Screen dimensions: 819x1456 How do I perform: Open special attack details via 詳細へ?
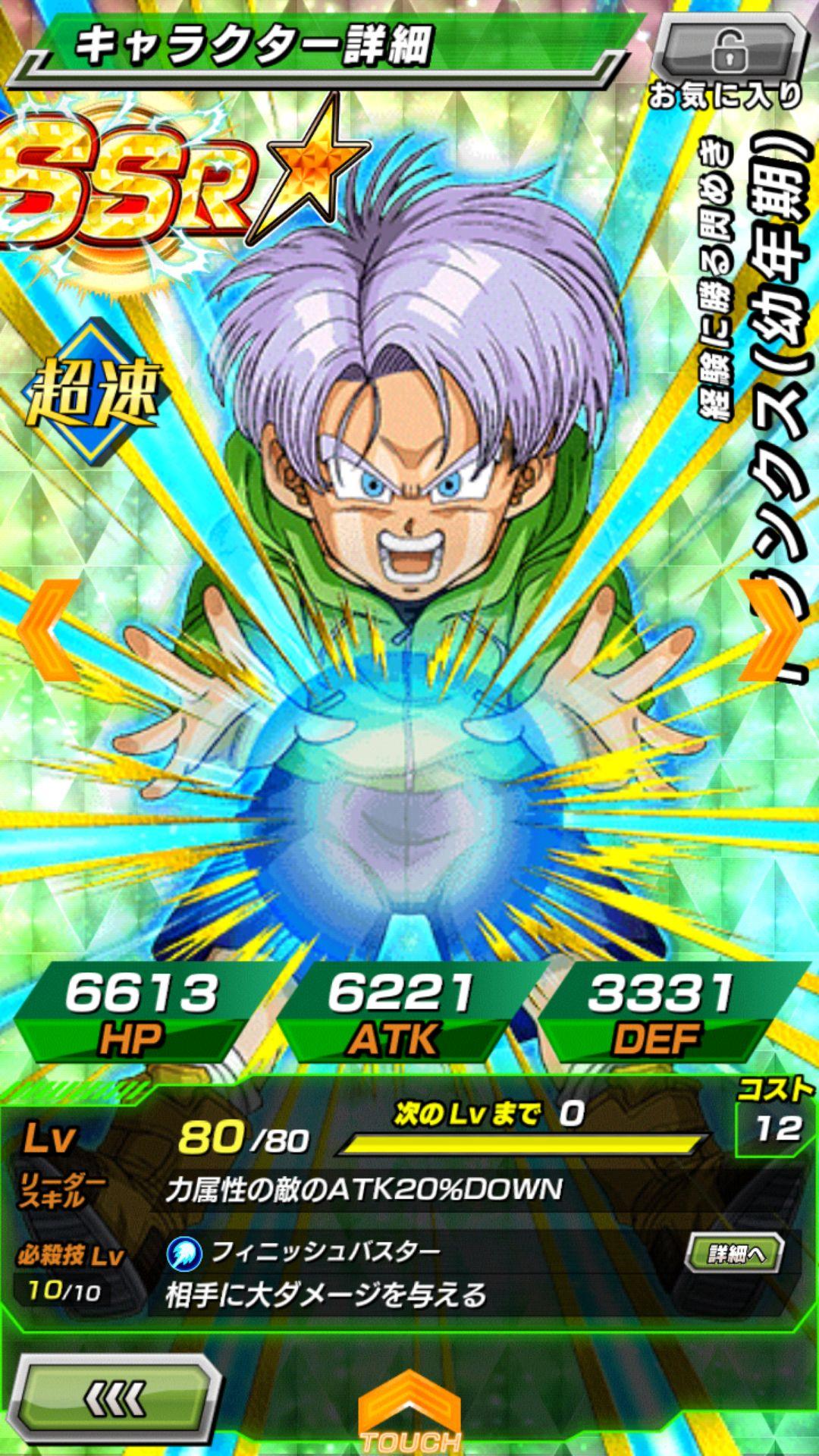[734, 1254]
